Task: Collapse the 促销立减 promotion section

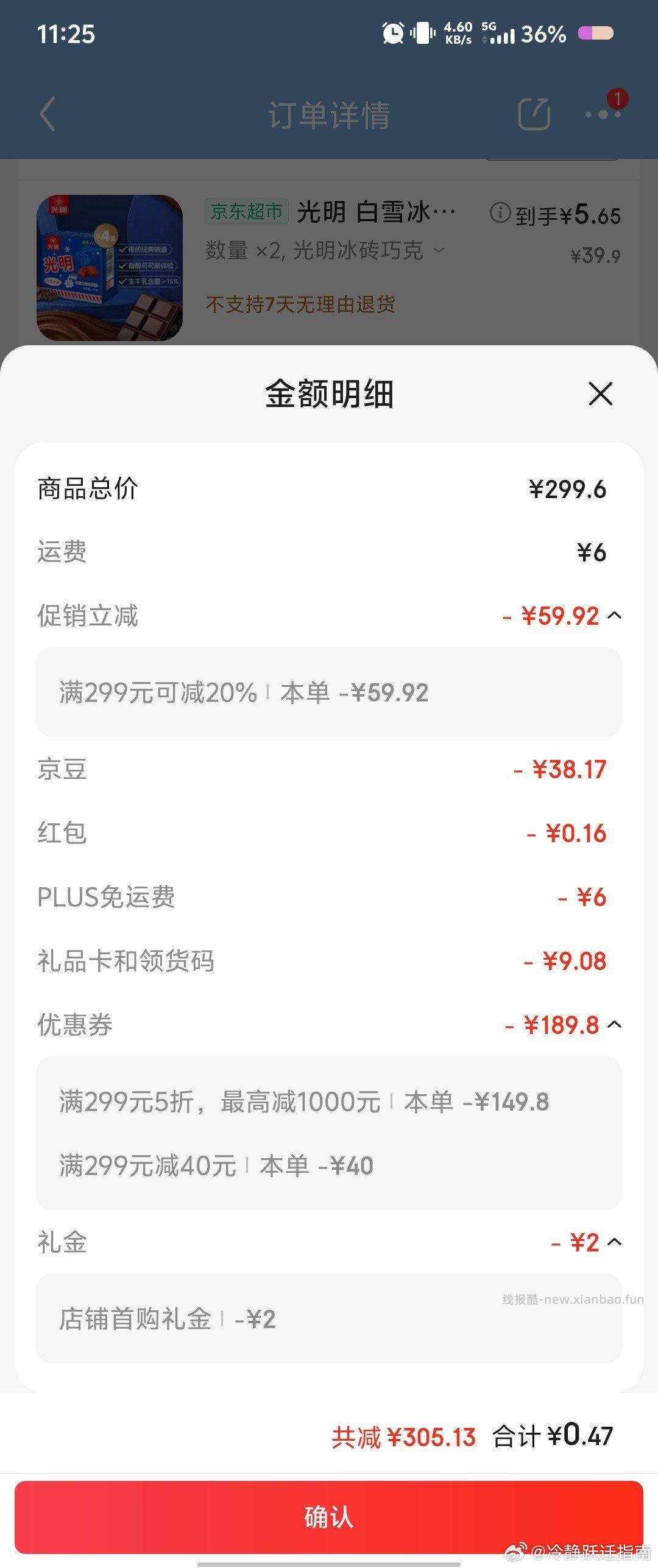Action: (615, 616)
